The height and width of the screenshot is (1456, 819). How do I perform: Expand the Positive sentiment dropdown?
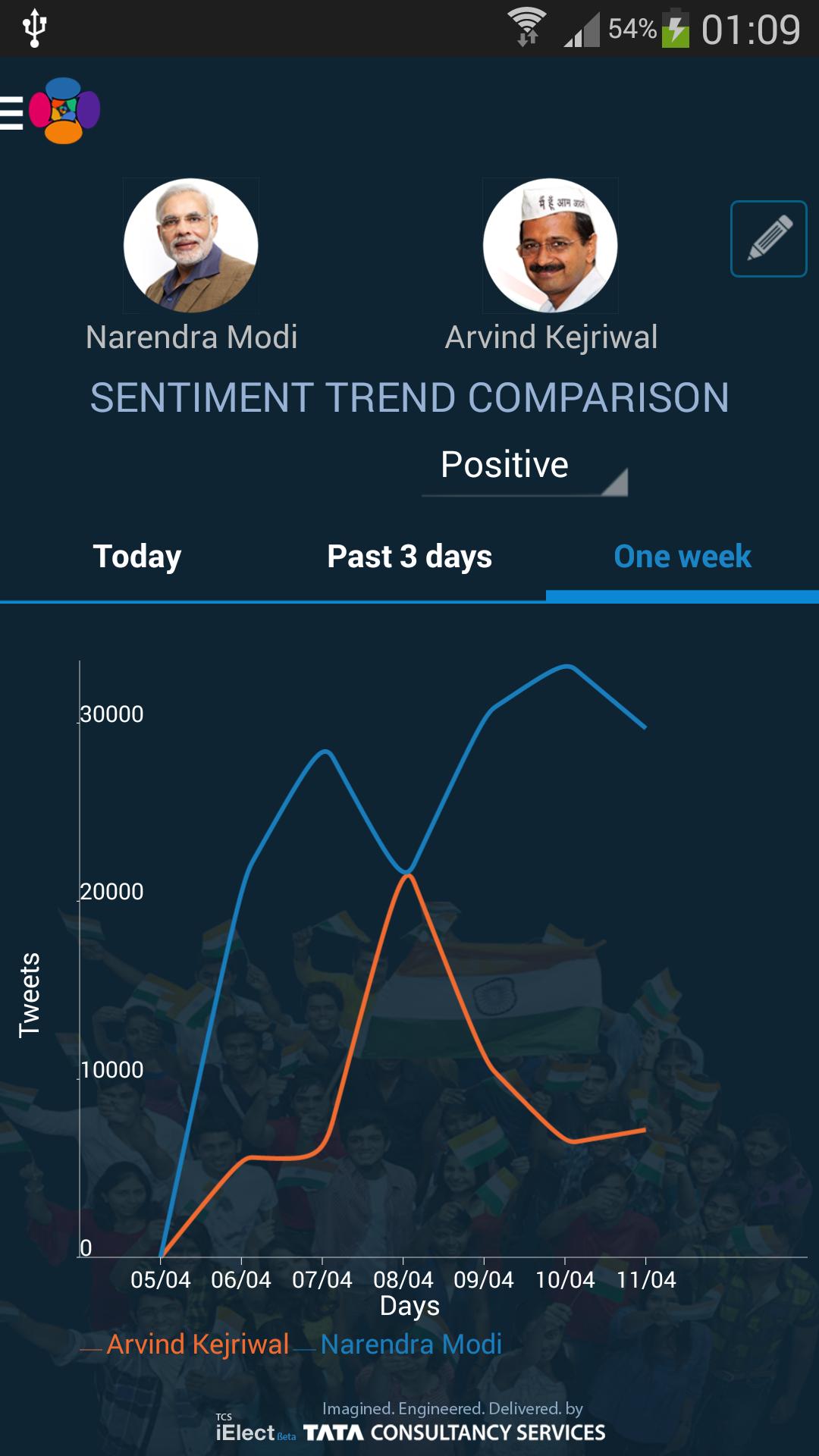point(525,466)
